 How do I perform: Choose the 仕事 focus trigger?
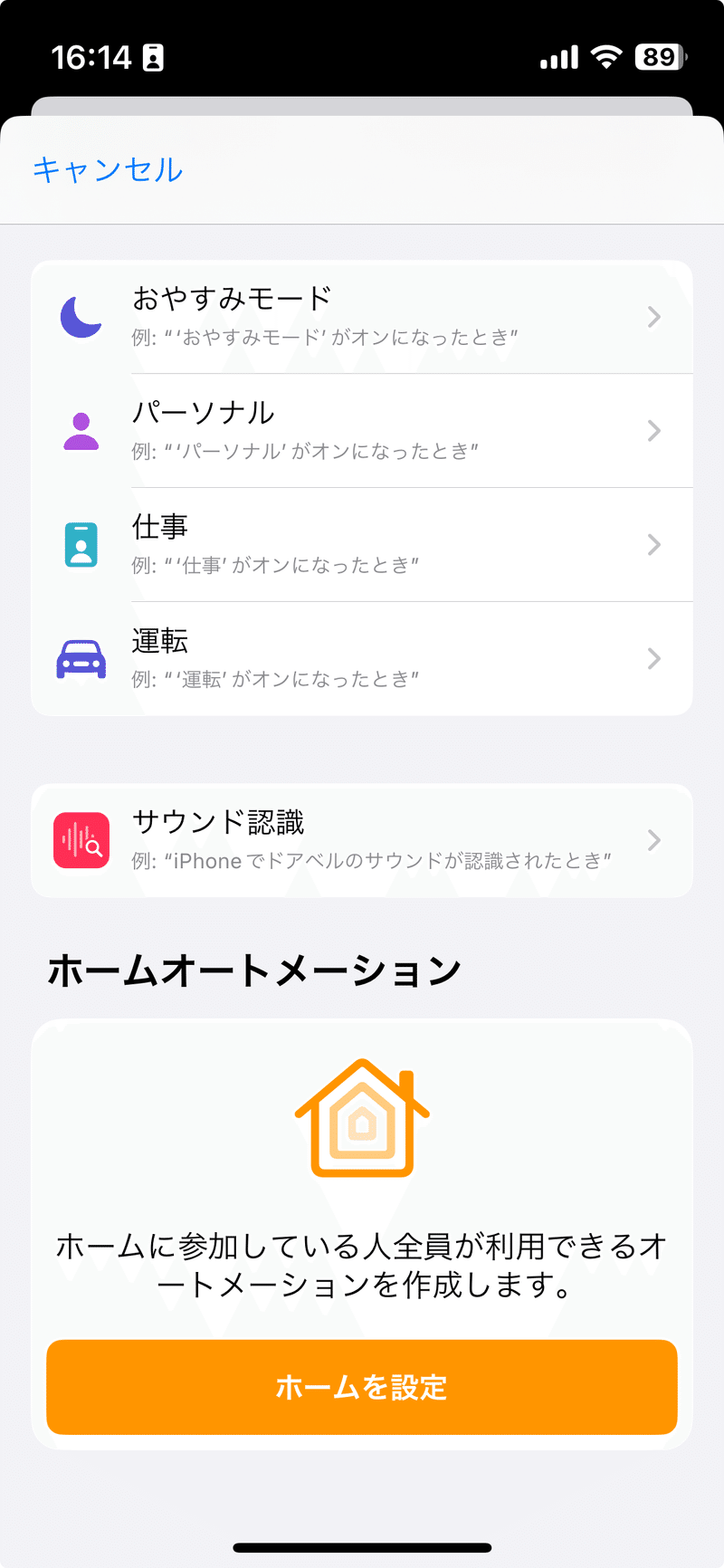362,545
